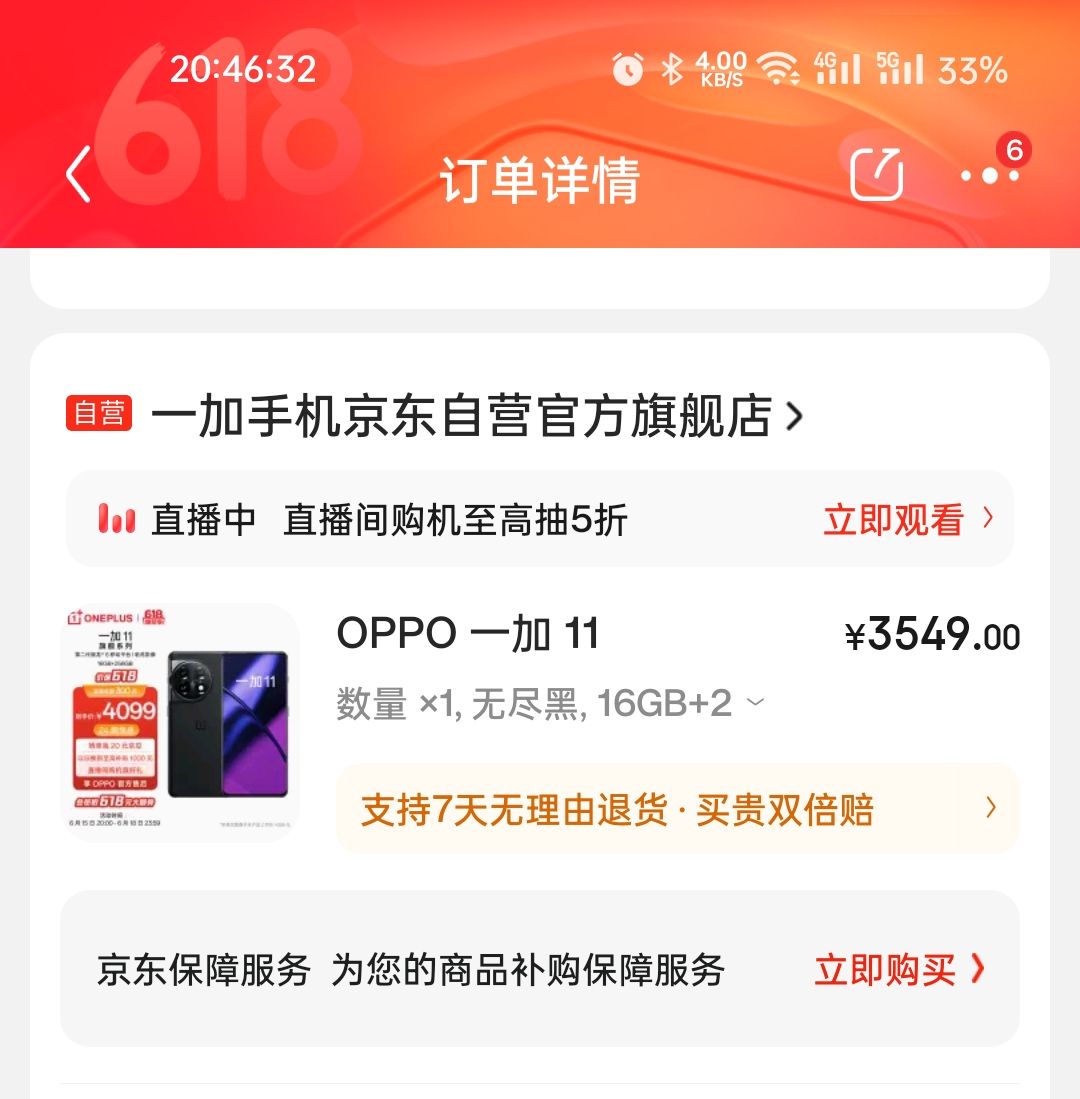The height and width of the screenshot is (1099, 1080).
Task: Tap 立即观看 to watch the livestream
Action: click(x=908, y=519)
